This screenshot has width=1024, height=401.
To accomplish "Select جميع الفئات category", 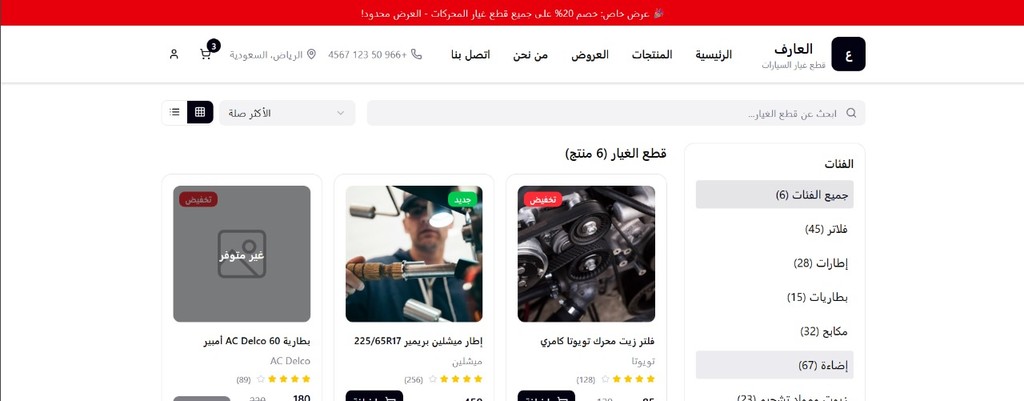I will coord(774,195).
